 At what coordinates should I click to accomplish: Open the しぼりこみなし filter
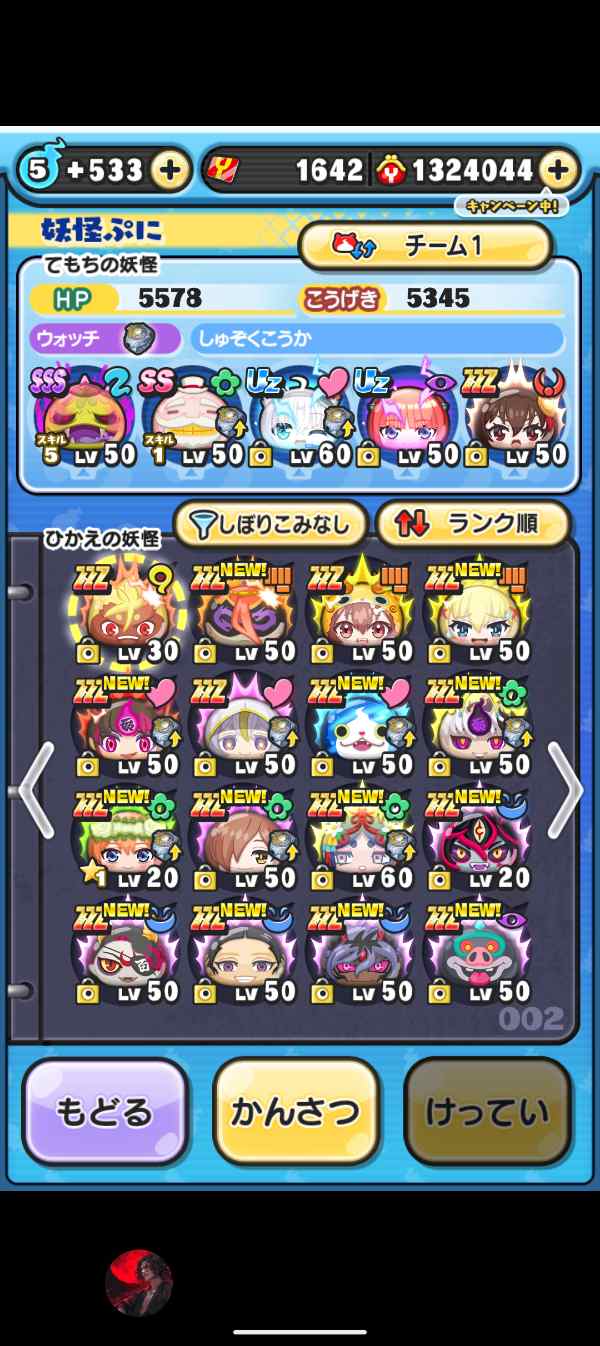(271, 524)
